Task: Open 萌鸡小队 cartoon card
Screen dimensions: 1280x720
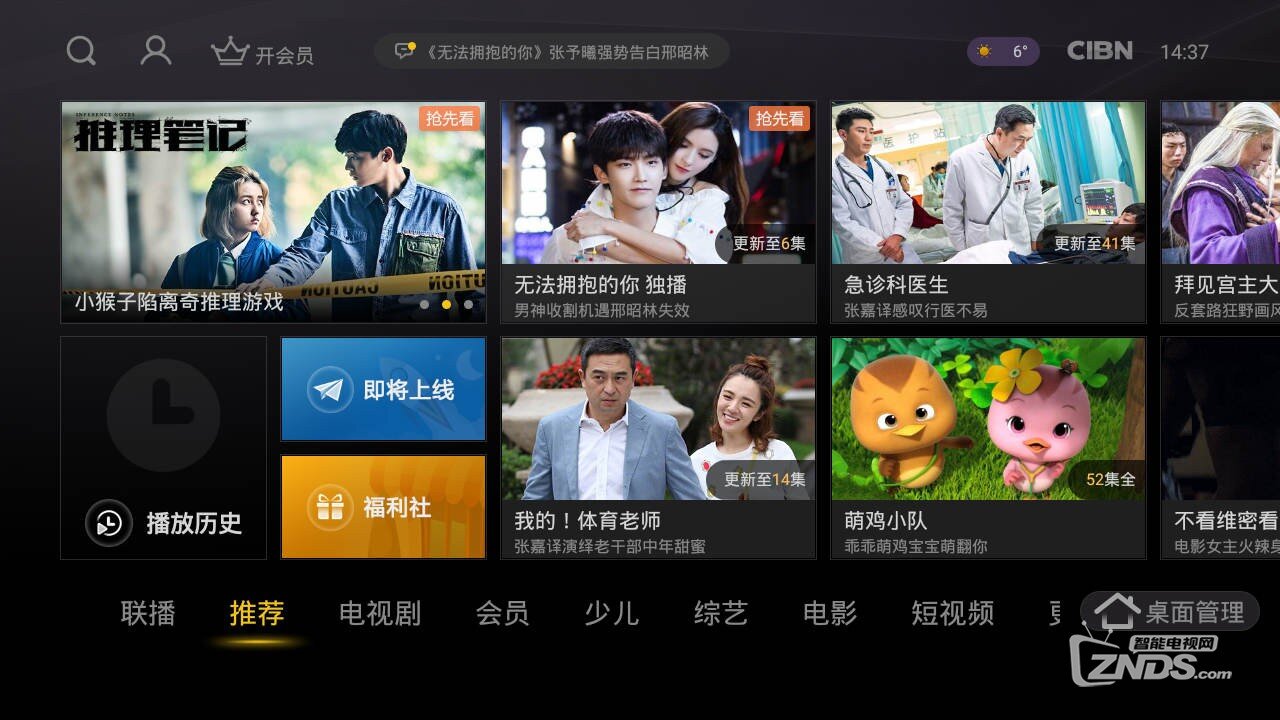Action: pos(988,447)
